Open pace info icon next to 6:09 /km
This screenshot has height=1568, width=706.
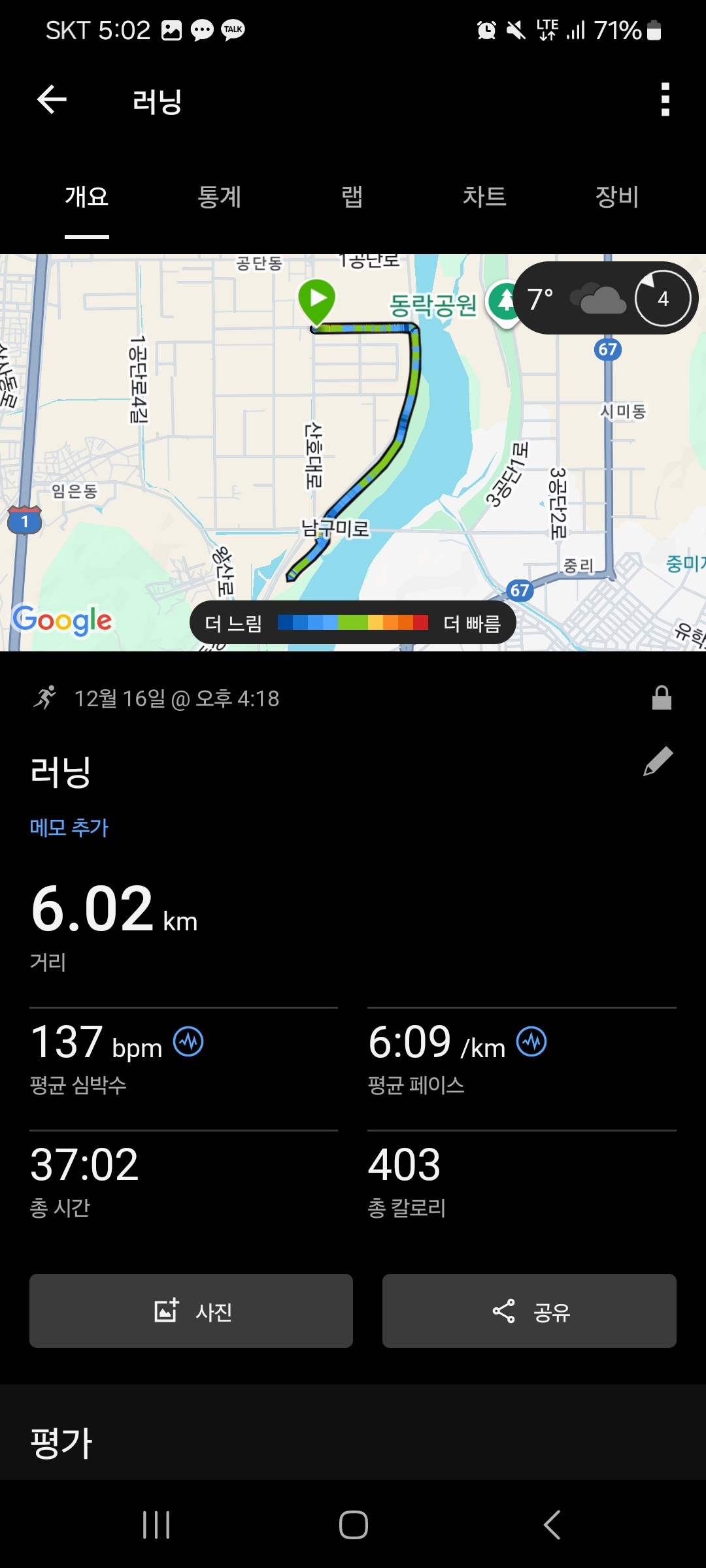[531, 1041]
